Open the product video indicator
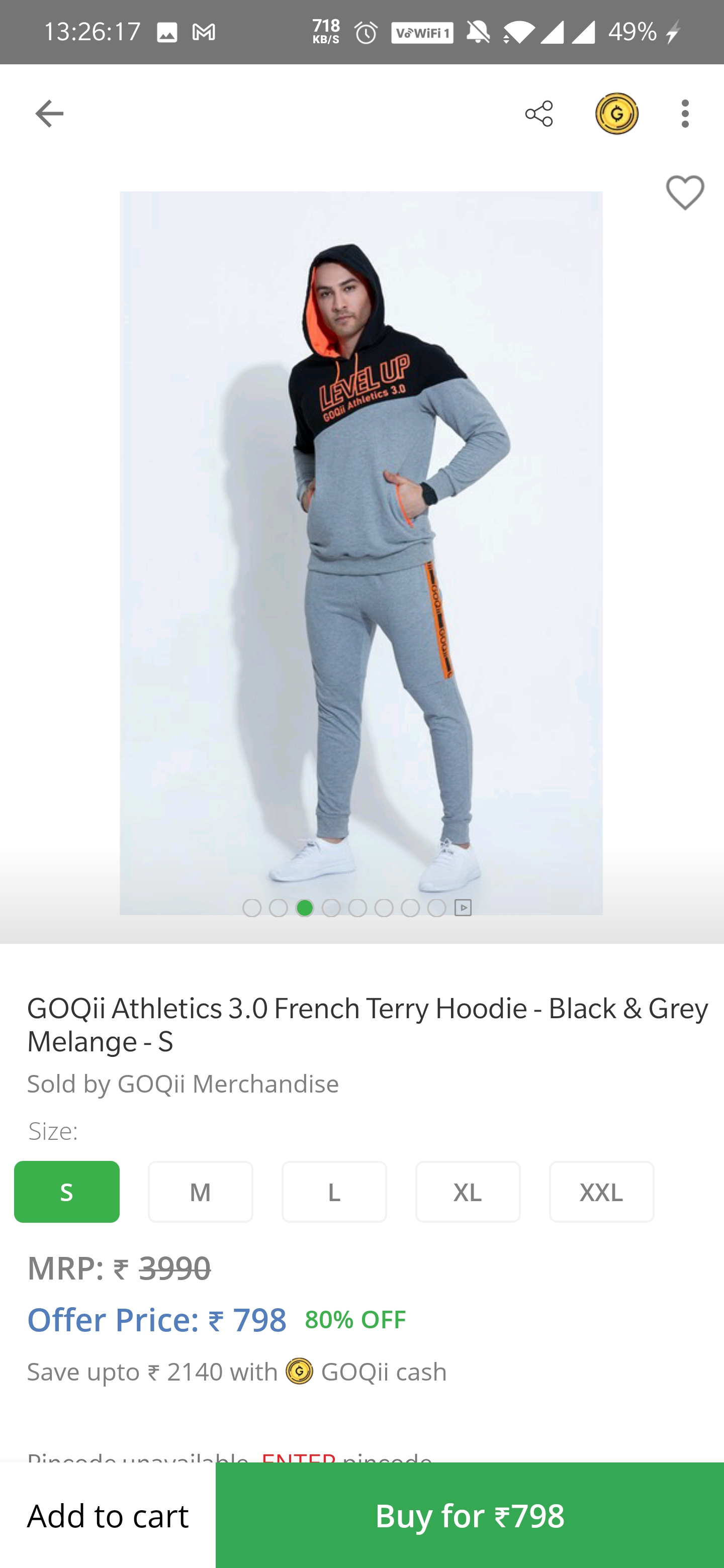This screenshot has height=1568, width=724. (463, 908)
